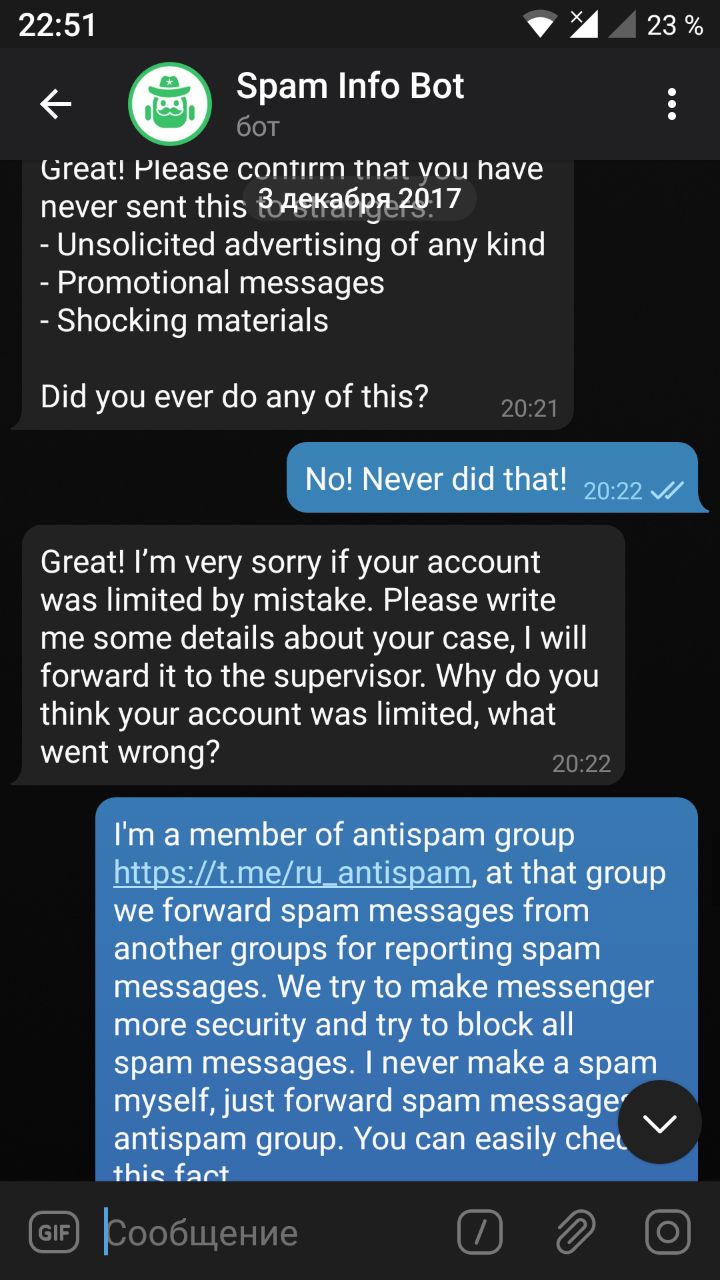720x1280 pixels.
Task: Focus the message input field
Action: point(270,1233)
